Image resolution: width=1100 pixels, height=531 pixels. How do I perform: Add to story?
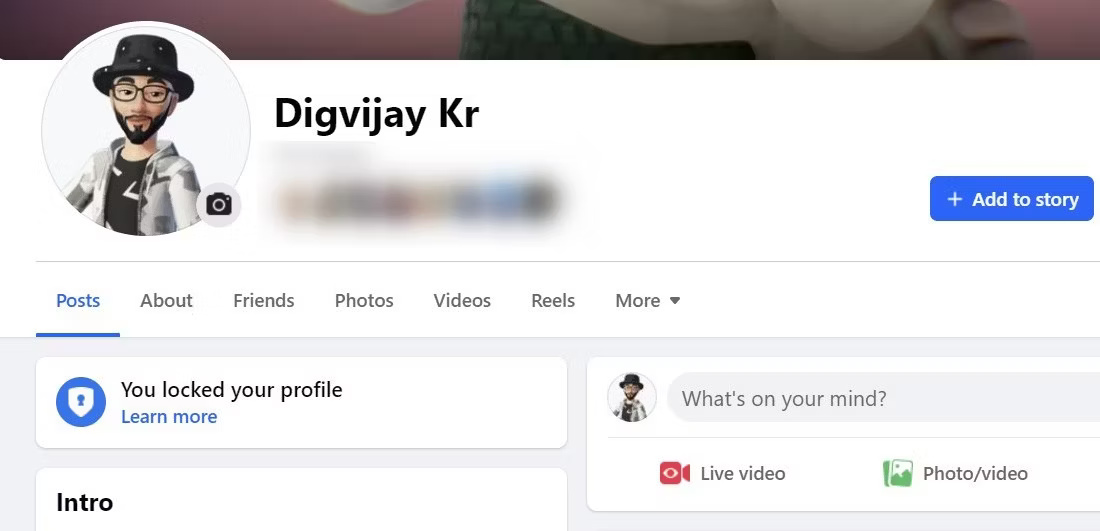tap(1011, 199)
